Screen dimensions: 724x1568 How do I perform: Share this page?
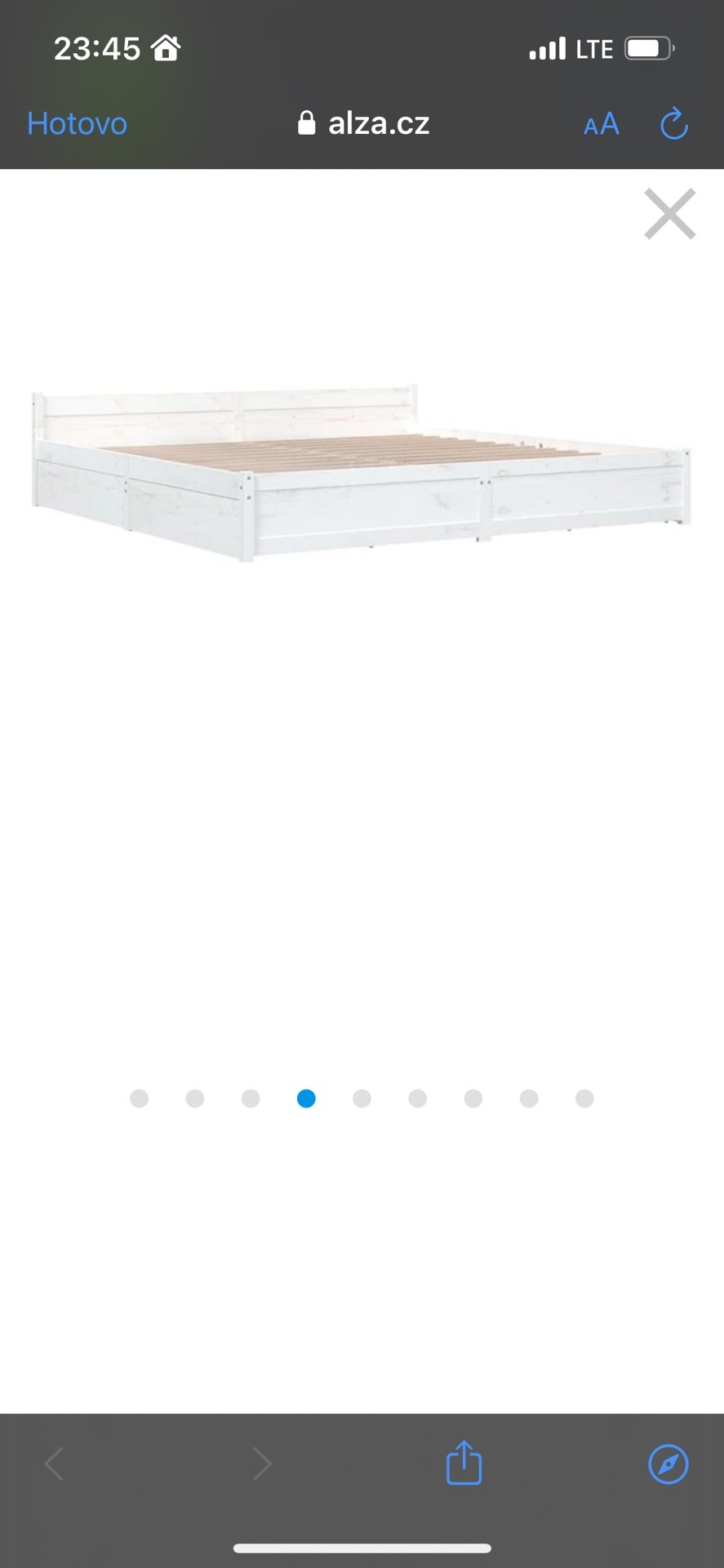click(464, 1462)
